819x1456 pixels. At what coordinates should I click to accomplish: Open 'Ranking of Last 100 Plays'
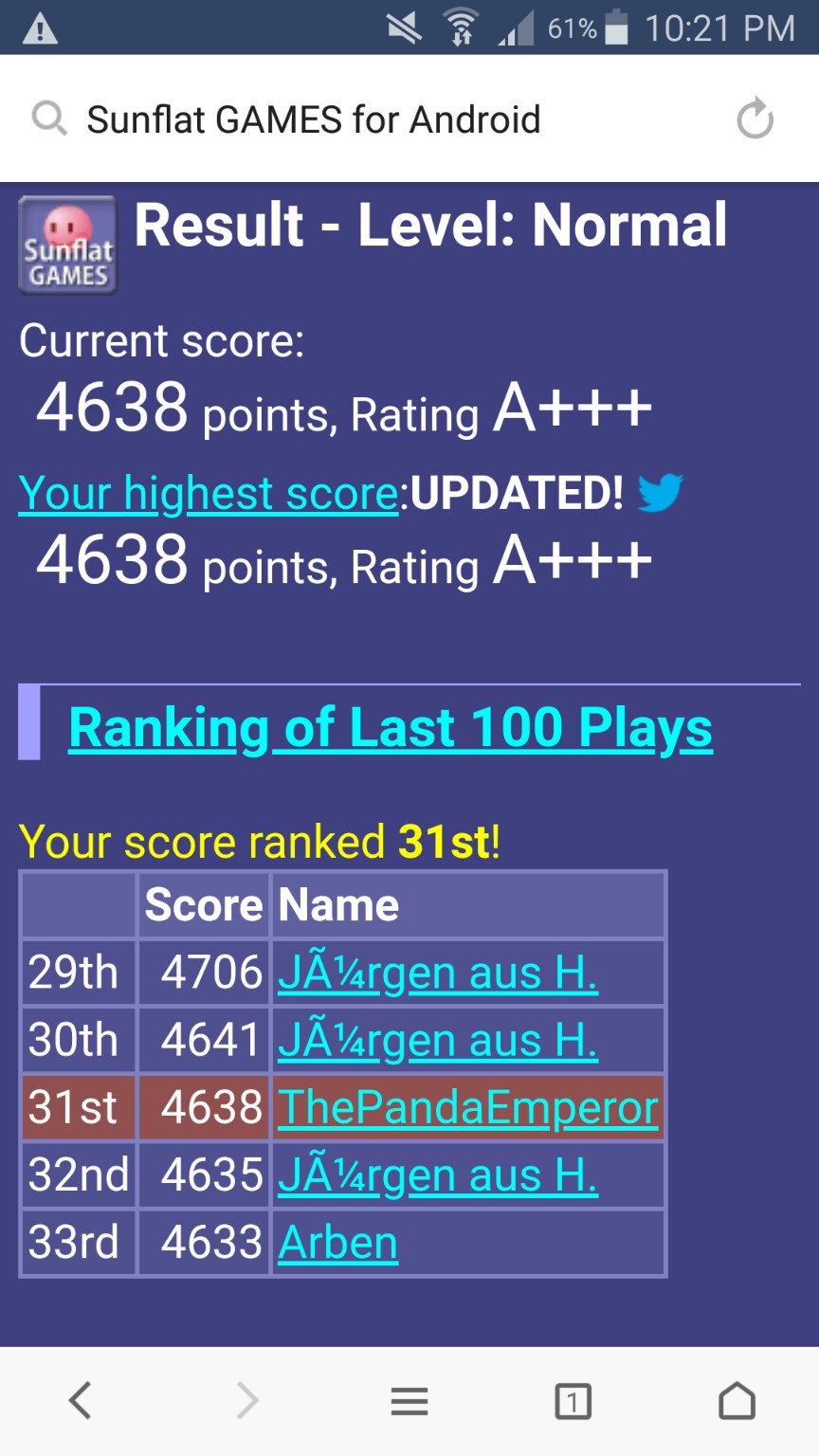coord(390,728)
